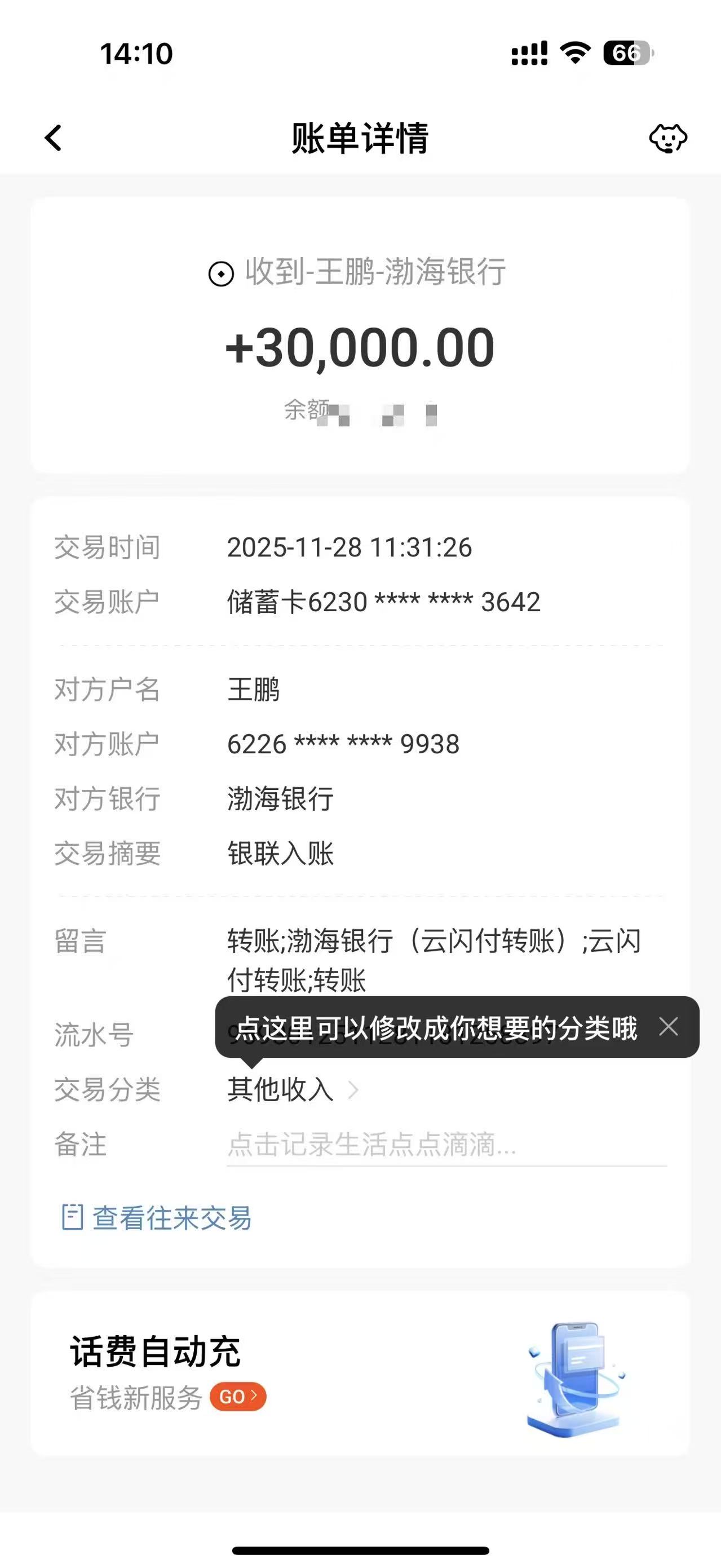Open the assistant mascot icon
This screenshot has height=1568, width=721.
(667, 138)
